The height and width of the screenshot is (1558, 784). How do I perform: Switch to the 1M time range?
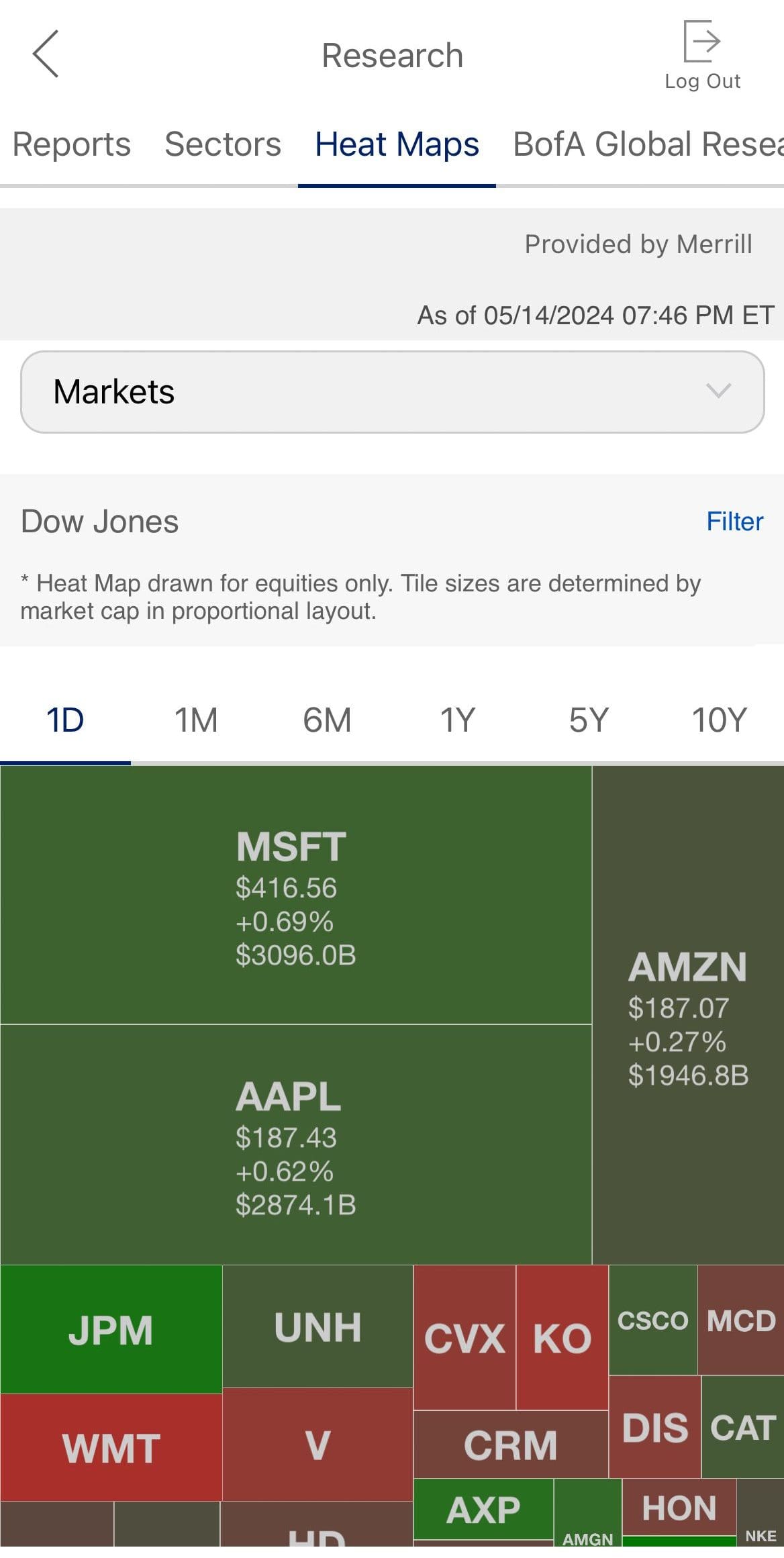click(195, 719)
